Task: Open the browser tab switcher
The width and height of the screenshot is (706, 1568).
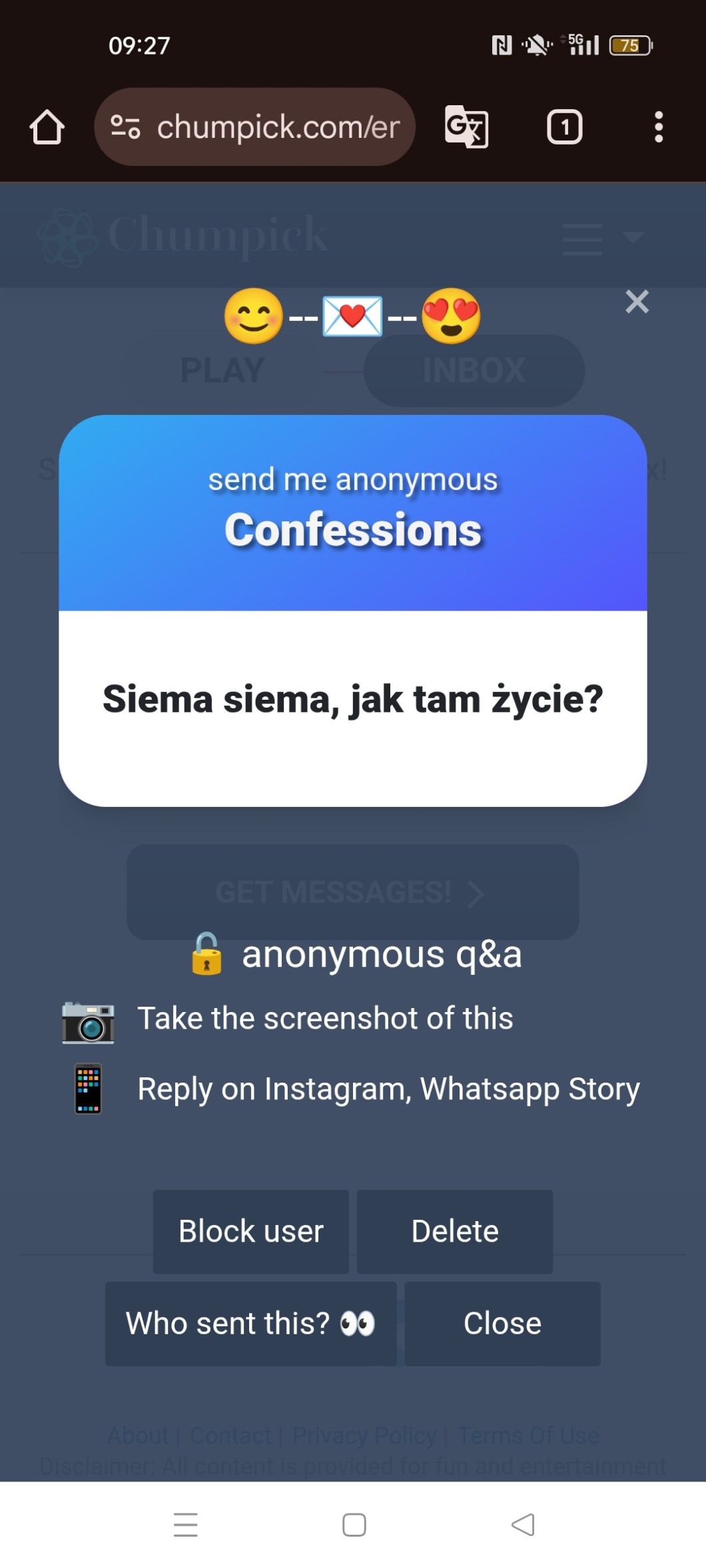Action: point(564,127)
